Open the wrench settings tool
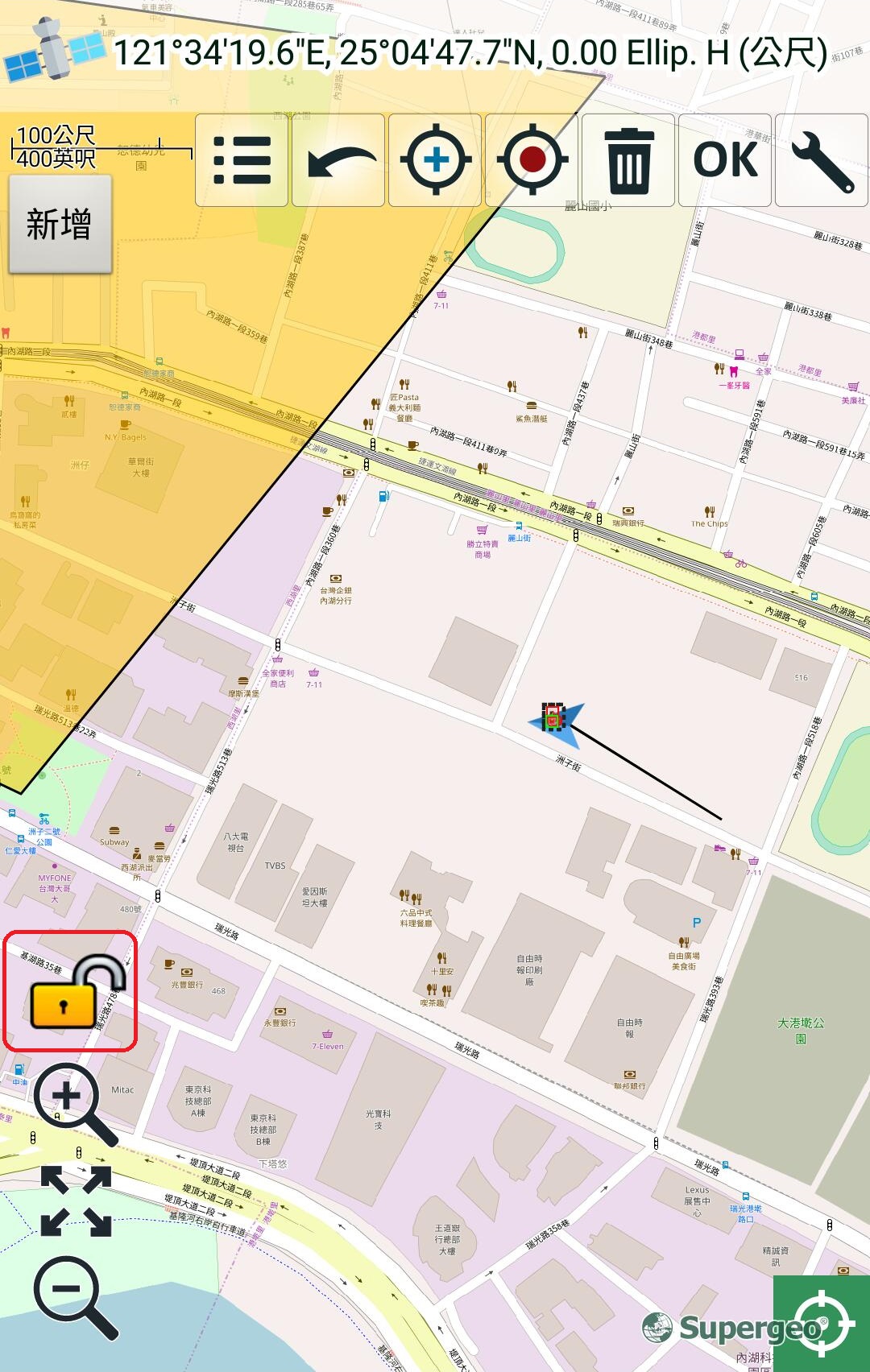 822,160
